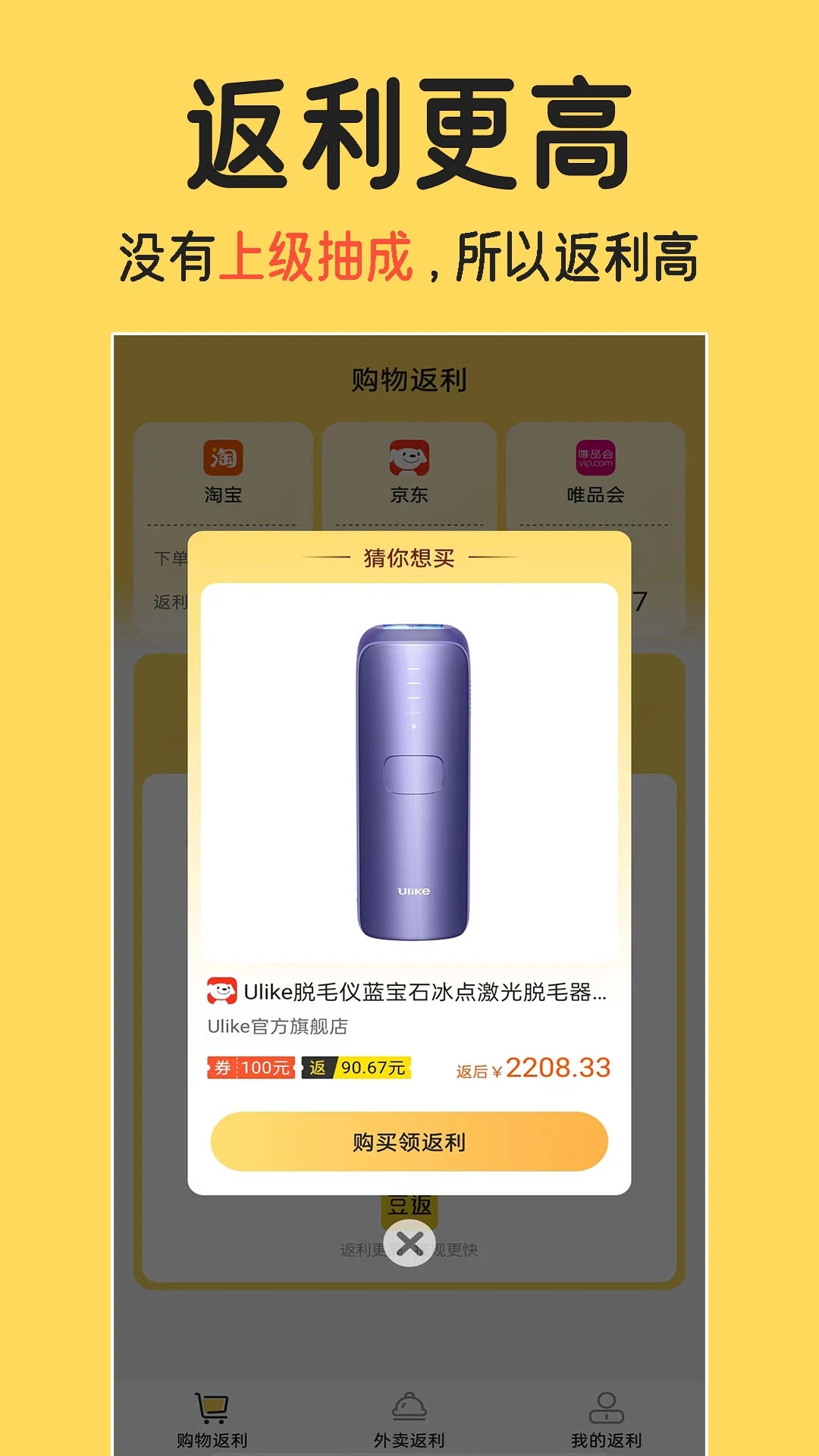Open the 唯品会 (Vip.com) channel icon
The height and width of the screenshot is (1456, 819).
coord(595,458)
